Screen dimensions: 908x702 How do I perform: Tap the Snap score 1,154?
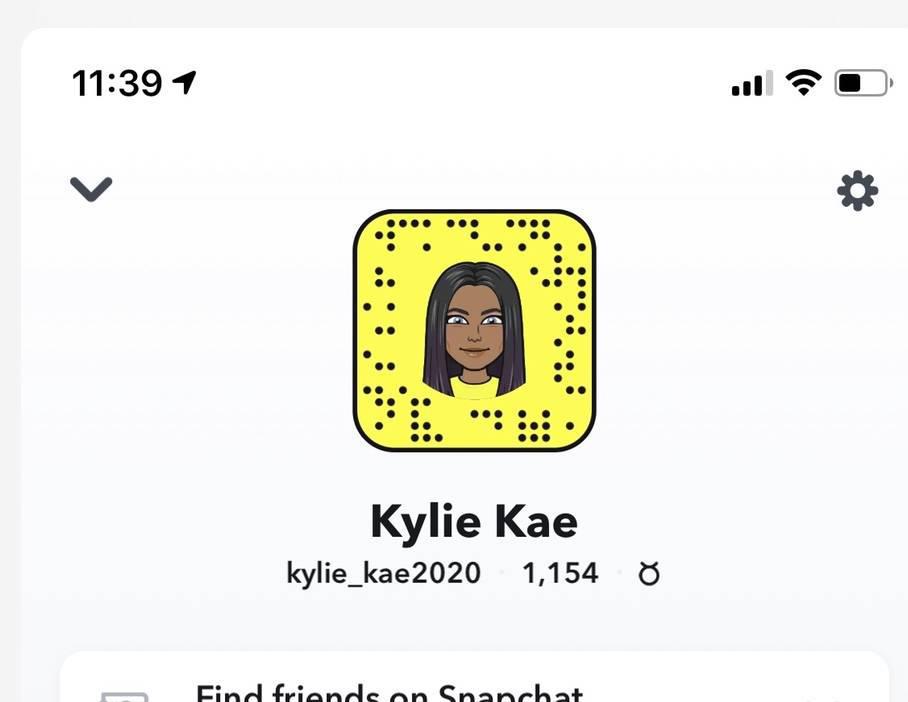pos(560,573)
